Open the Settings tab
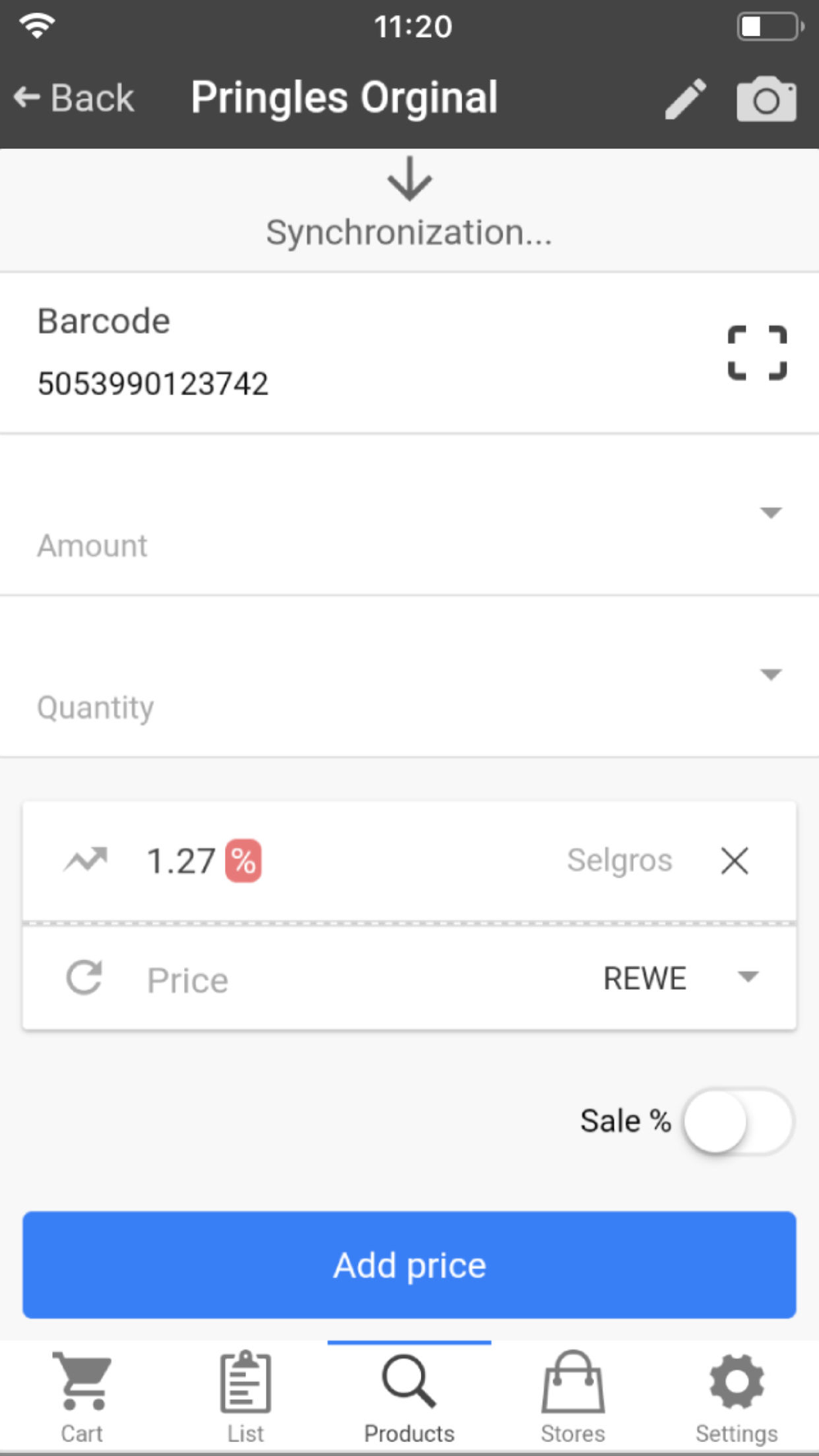This screenshot has height=1456, width=819. point(736,1397)
